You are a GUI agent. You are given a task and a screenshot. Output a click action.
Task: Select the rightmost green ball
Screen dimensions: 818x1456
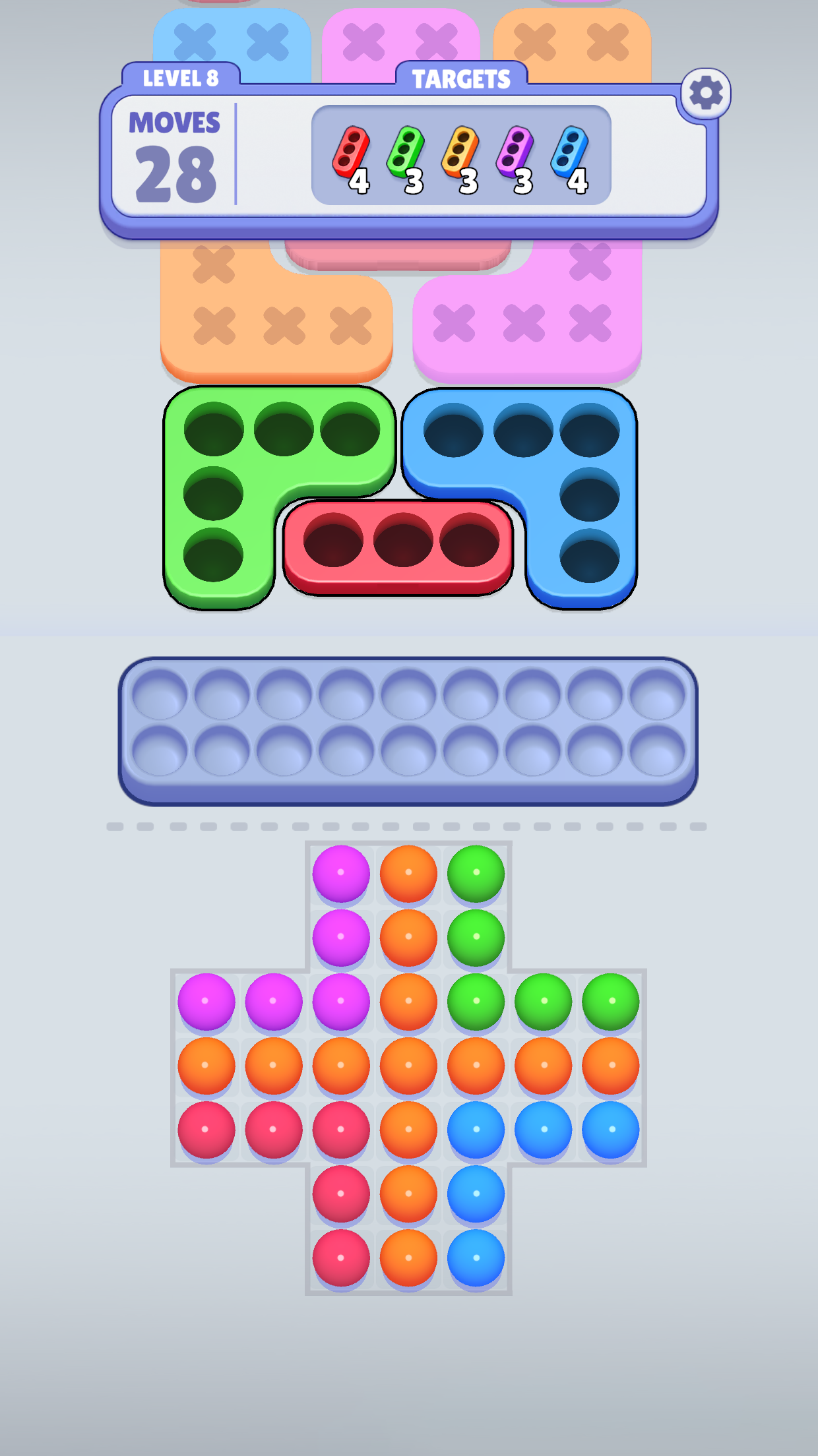(610, 1001)
